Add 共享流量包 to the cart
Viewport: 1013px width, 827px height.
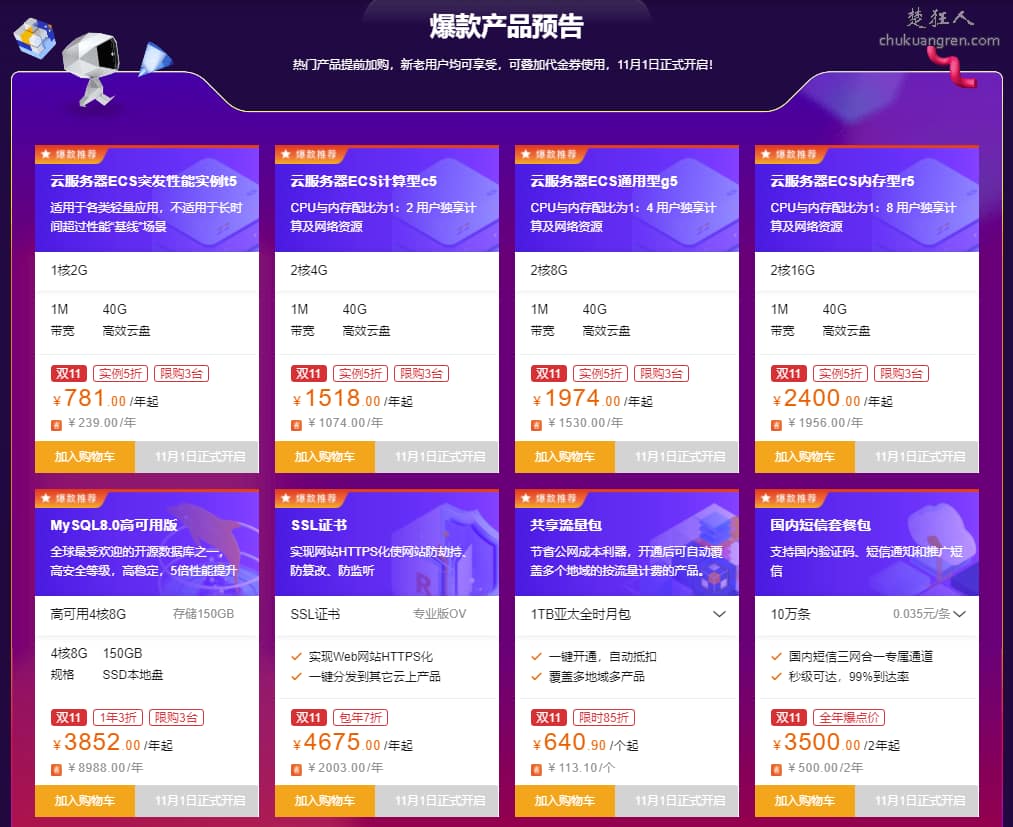[565, 801]
